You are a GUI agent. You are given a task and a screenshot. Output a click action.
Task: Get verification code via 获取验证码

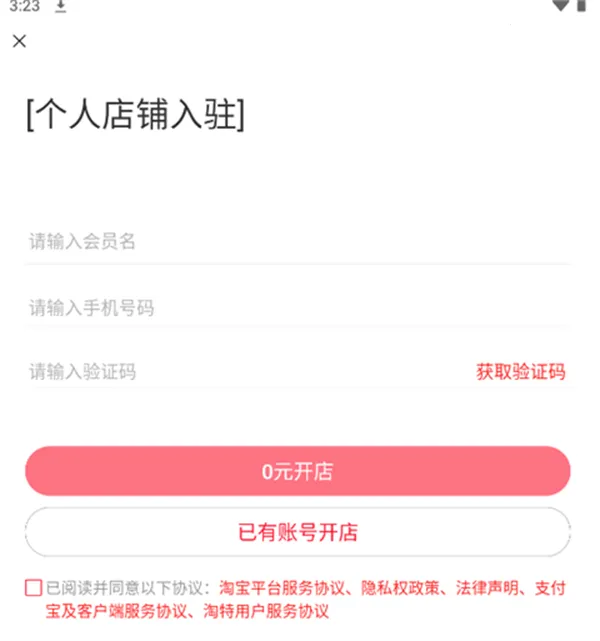click(x=520, y=372)
